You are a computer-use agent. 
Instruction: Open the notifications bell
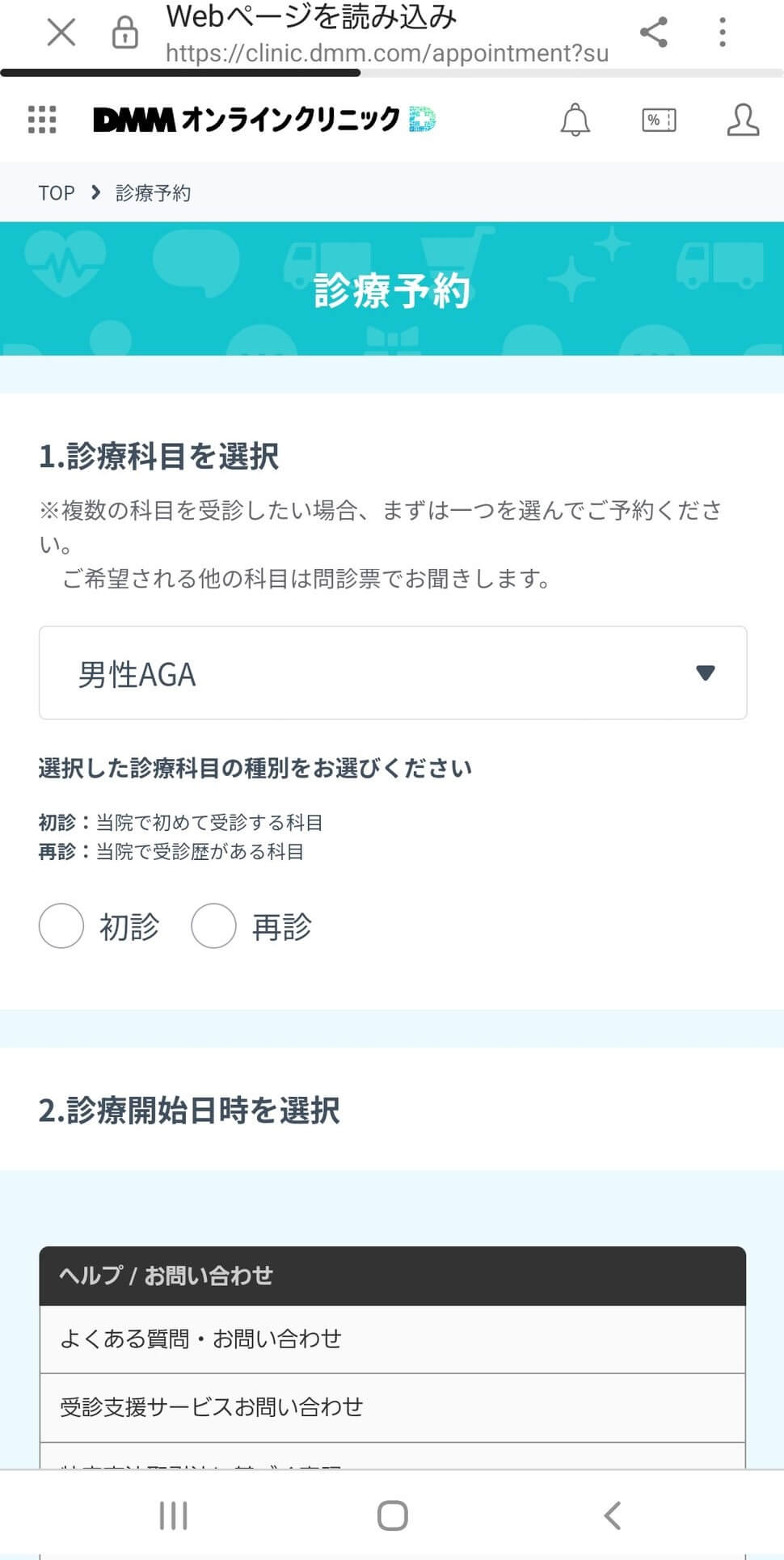(575, 120)
